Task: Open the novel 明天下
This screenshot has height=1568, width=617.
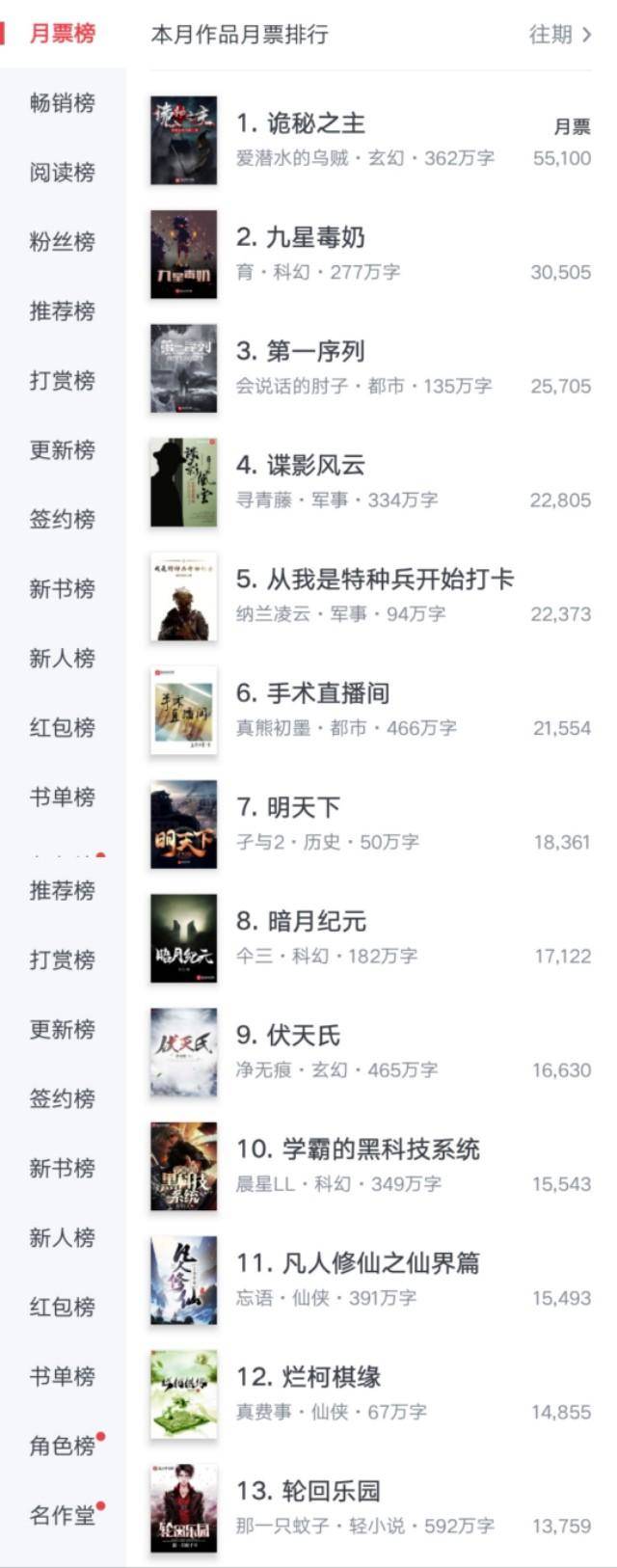Action: tap(288, 806)
